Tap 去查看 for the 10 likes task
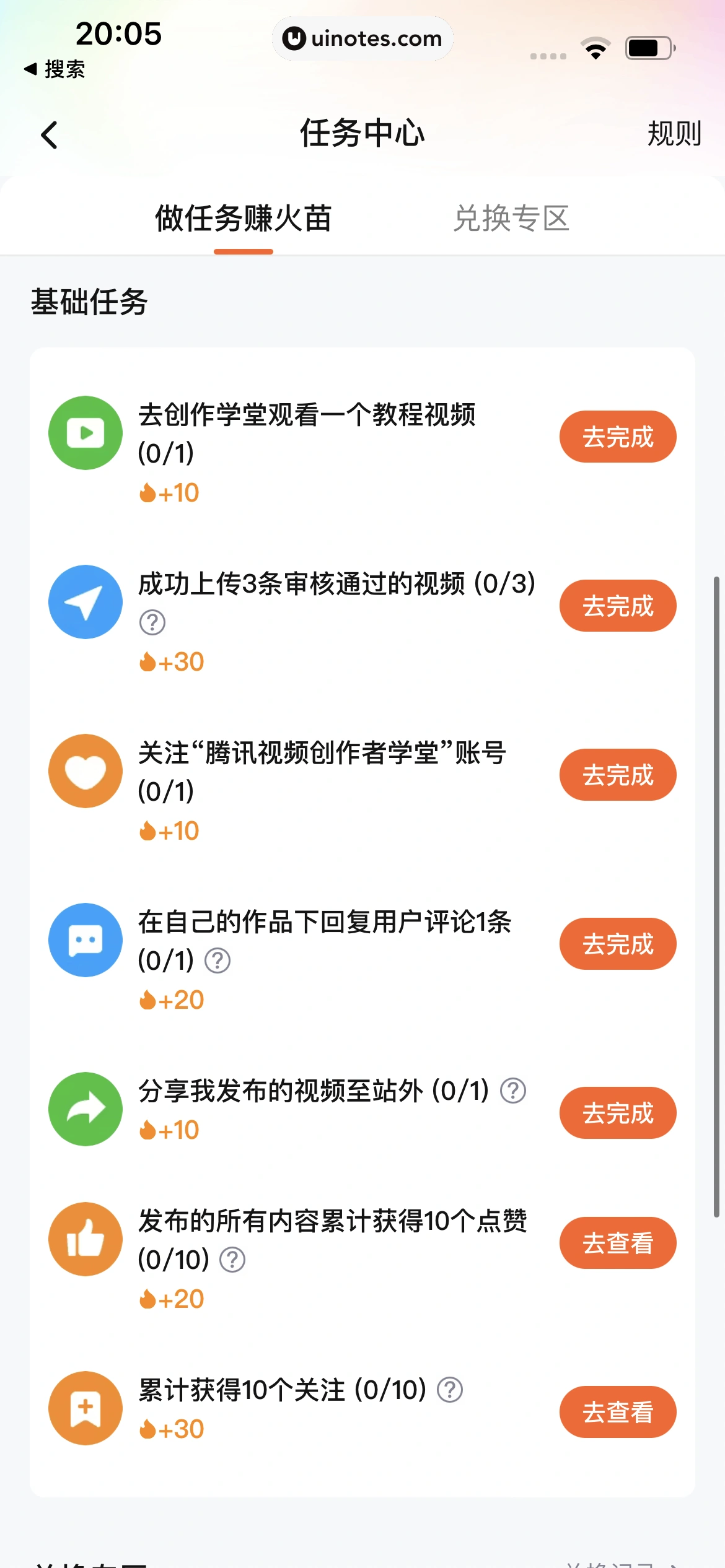The image size is (725, 1568). pyautogui.click(x=617, y=1243)
